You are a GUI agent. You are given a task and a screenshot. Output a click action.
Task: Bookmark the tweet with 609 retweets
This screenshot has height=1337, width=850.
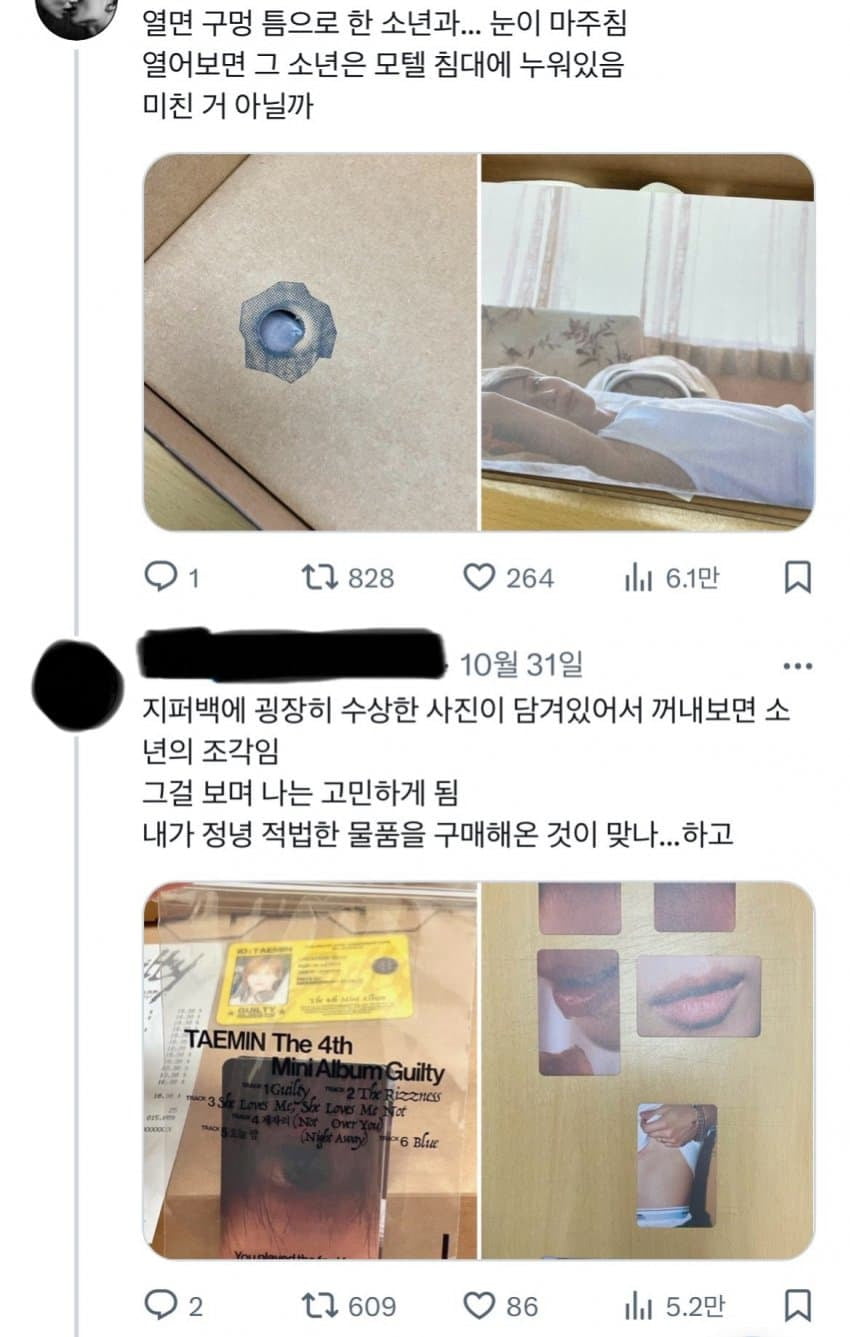(797, 1306)
